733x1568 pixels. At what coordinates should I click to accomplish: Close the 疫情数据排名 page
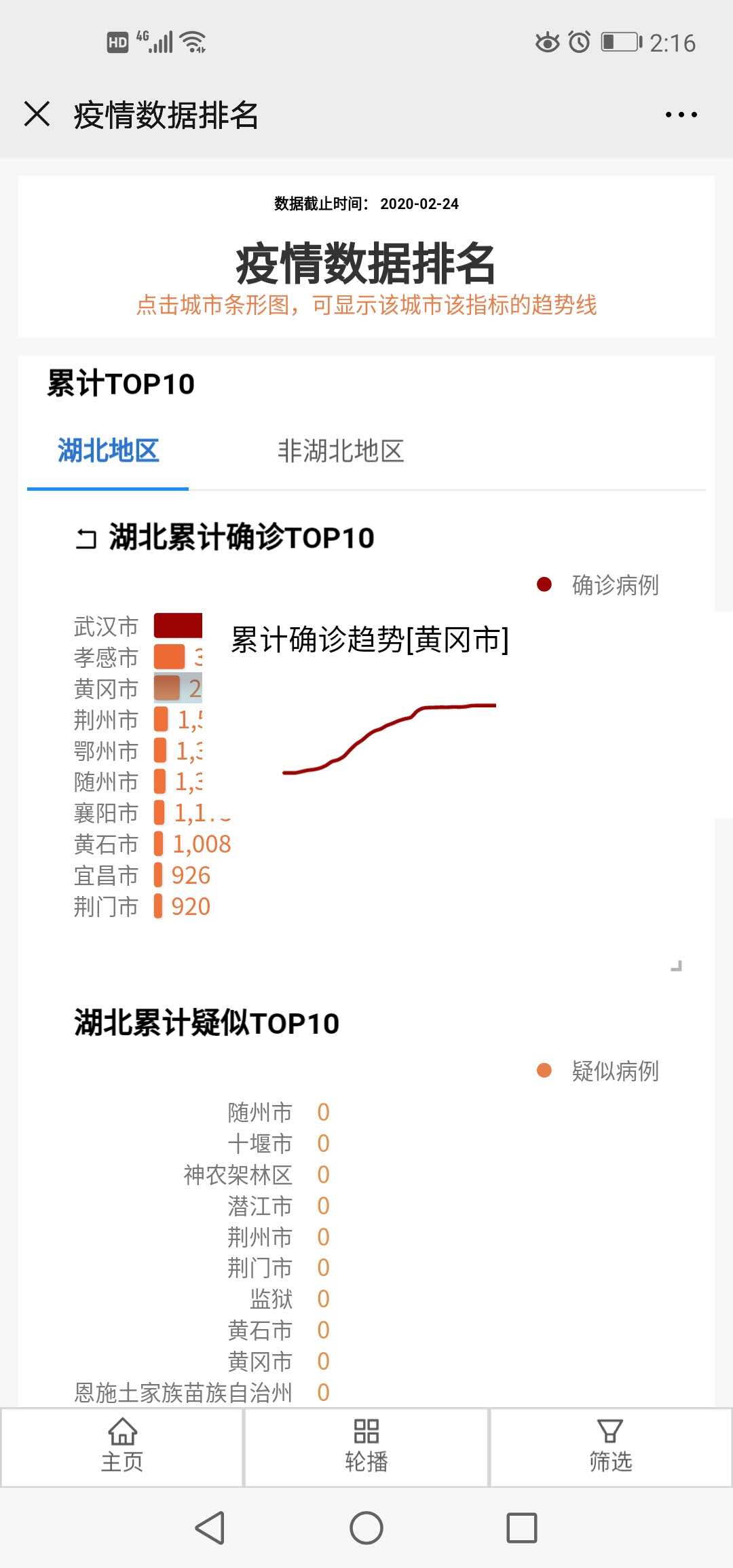37,114
